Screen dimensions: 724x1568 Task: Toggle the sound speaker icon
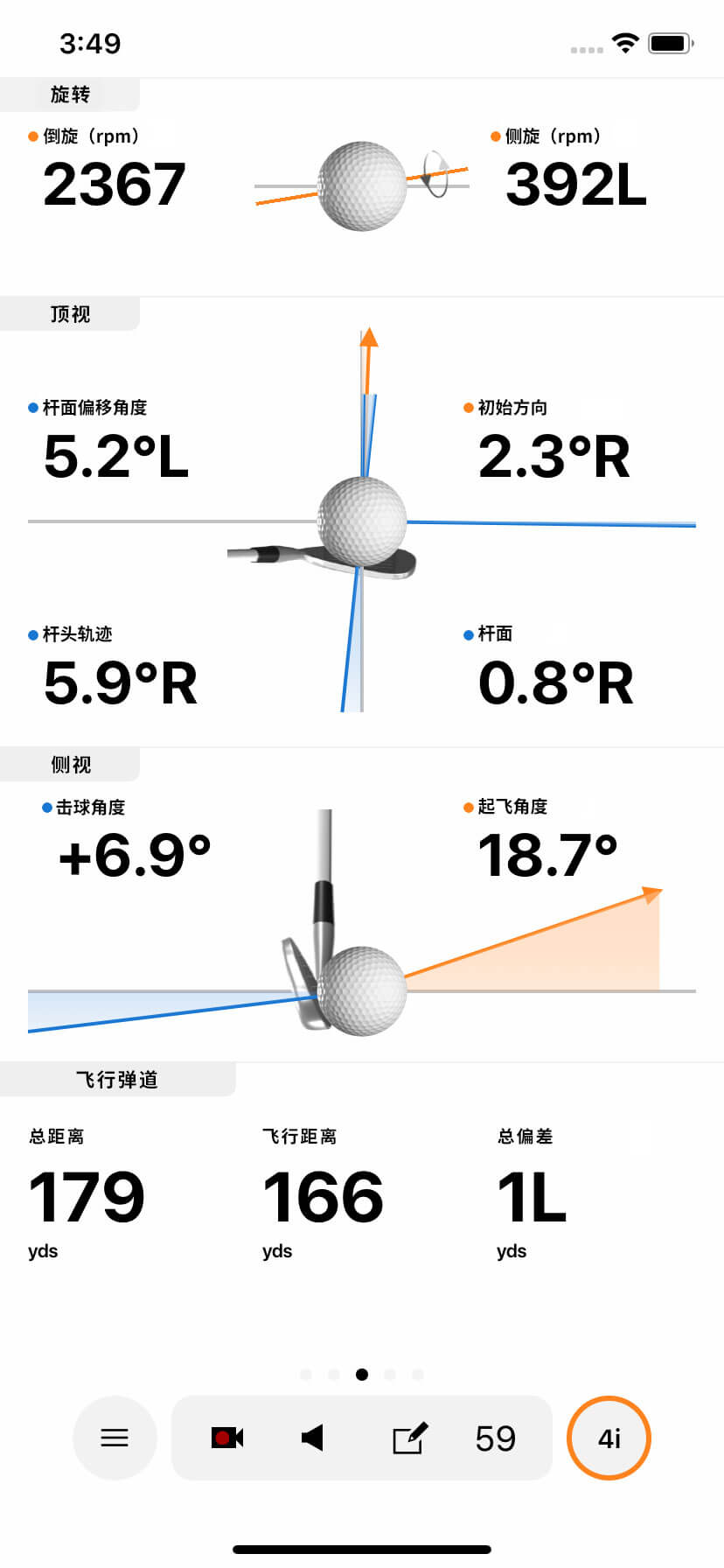pos(312,1438)
